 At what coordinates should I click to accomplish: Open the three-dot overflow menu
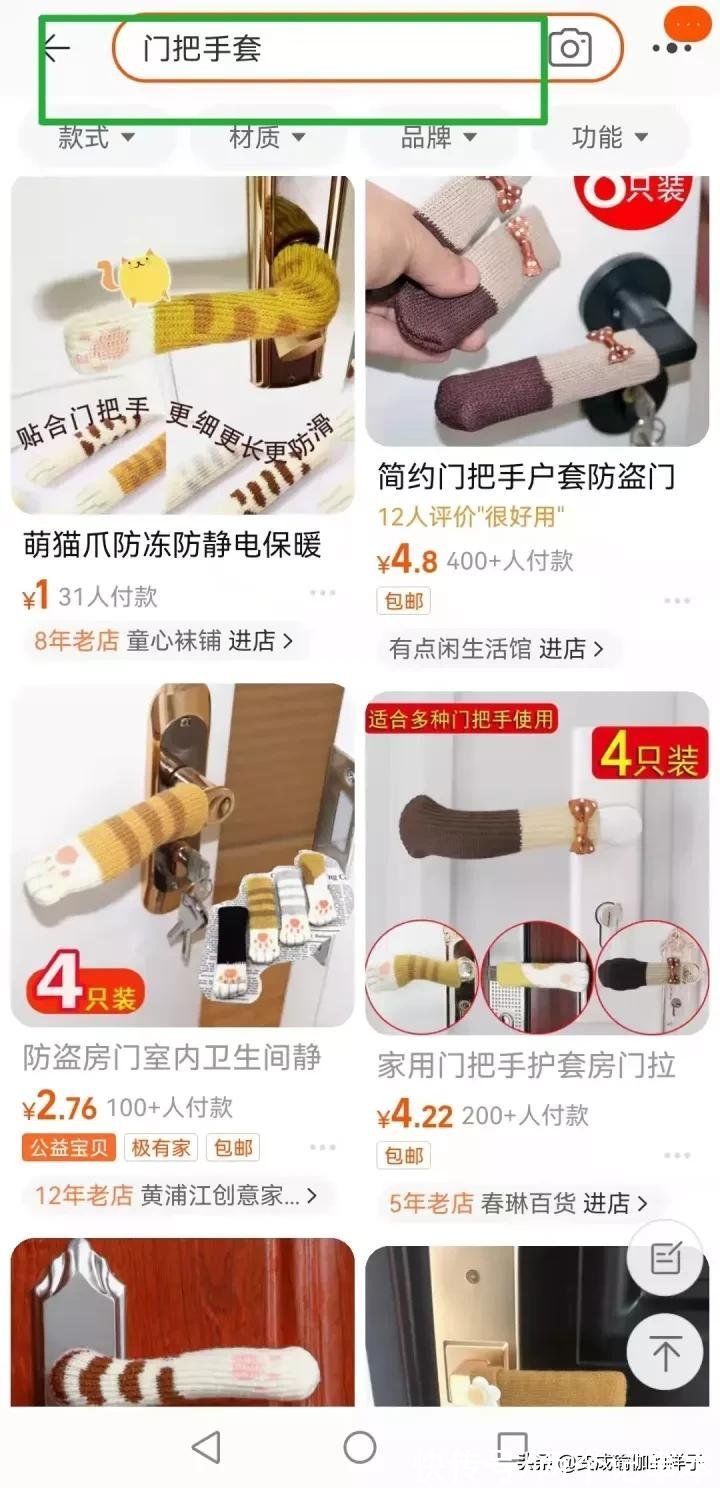671,48
